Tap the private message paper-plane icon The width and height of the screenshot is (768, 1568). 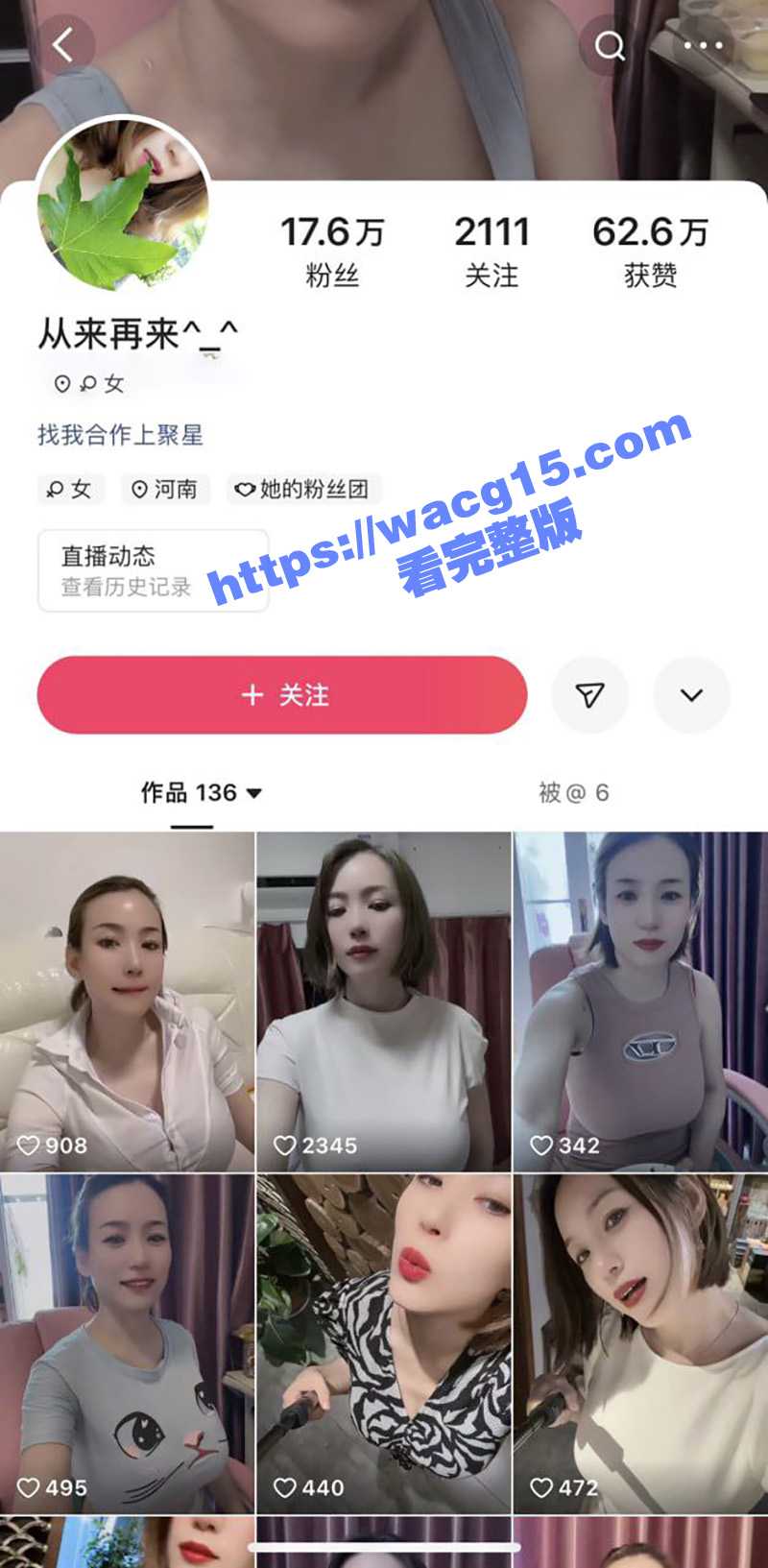click(x=590, y=694)
